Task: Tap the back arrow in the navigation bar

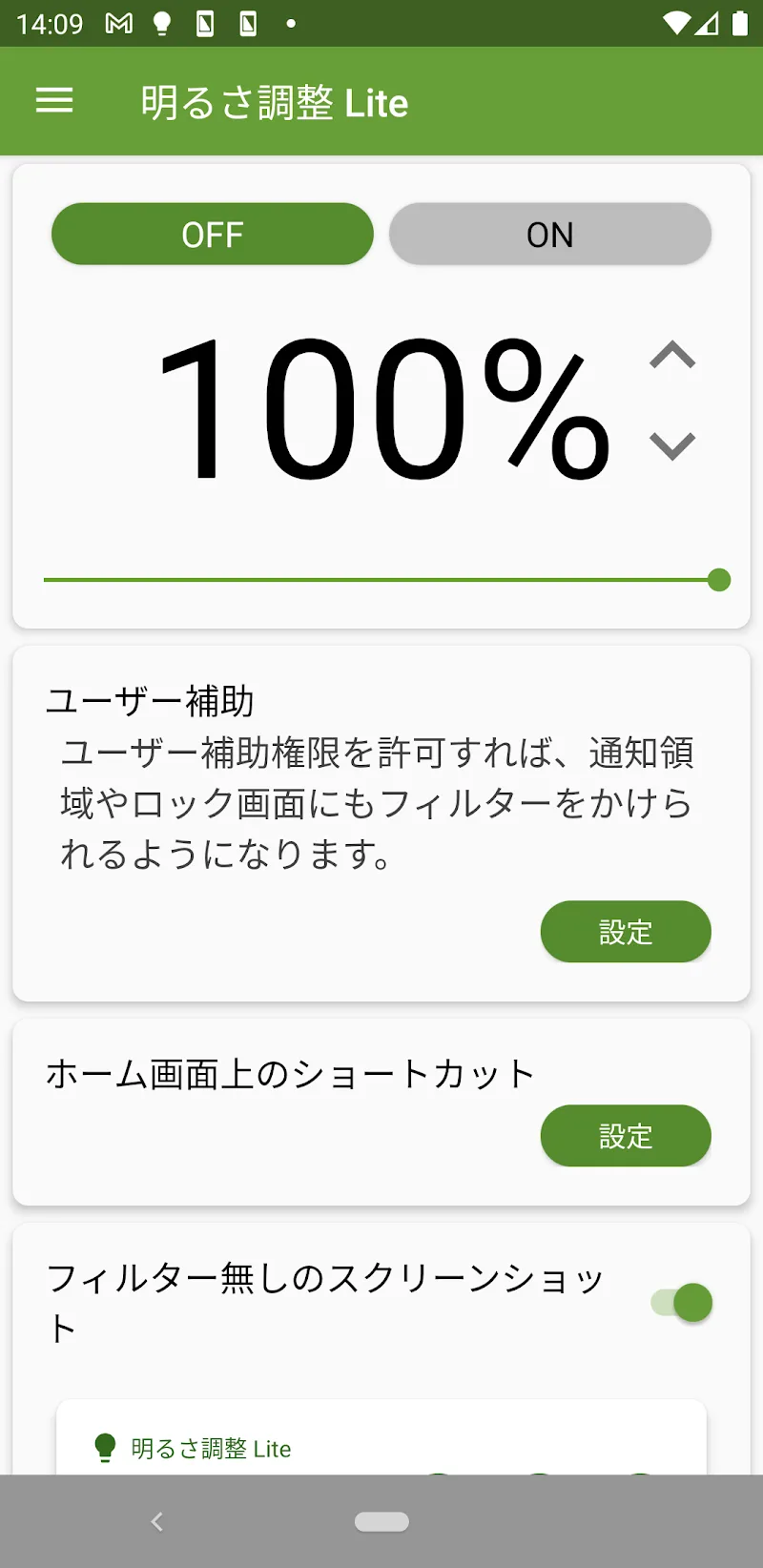Action: coord(156,1521)
